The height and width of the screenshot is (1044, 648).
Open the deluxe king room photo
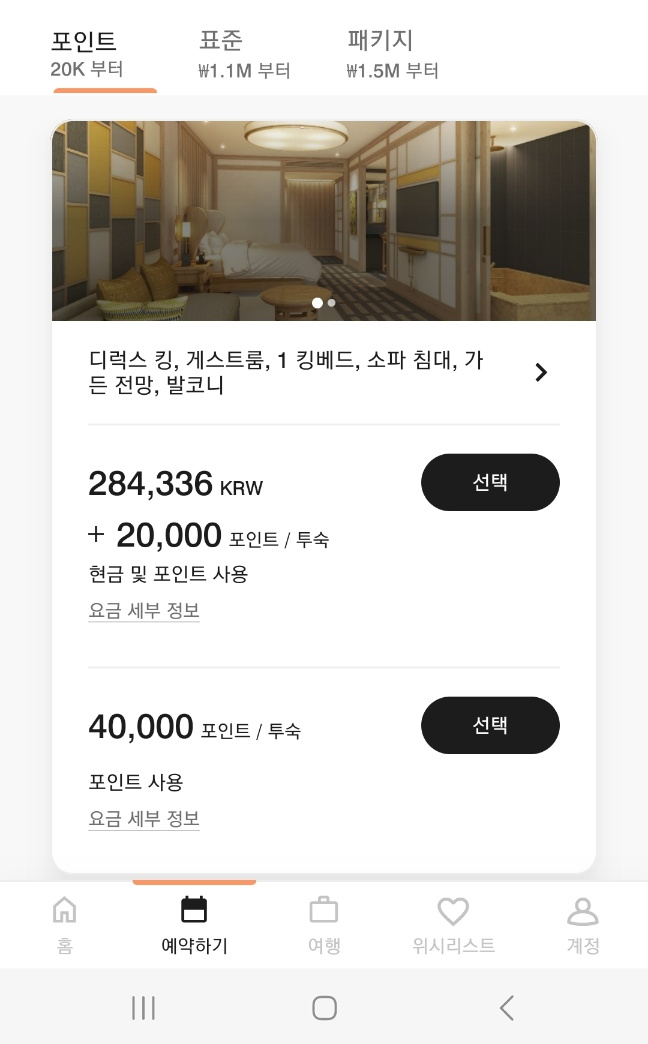[x=324, y=221]
